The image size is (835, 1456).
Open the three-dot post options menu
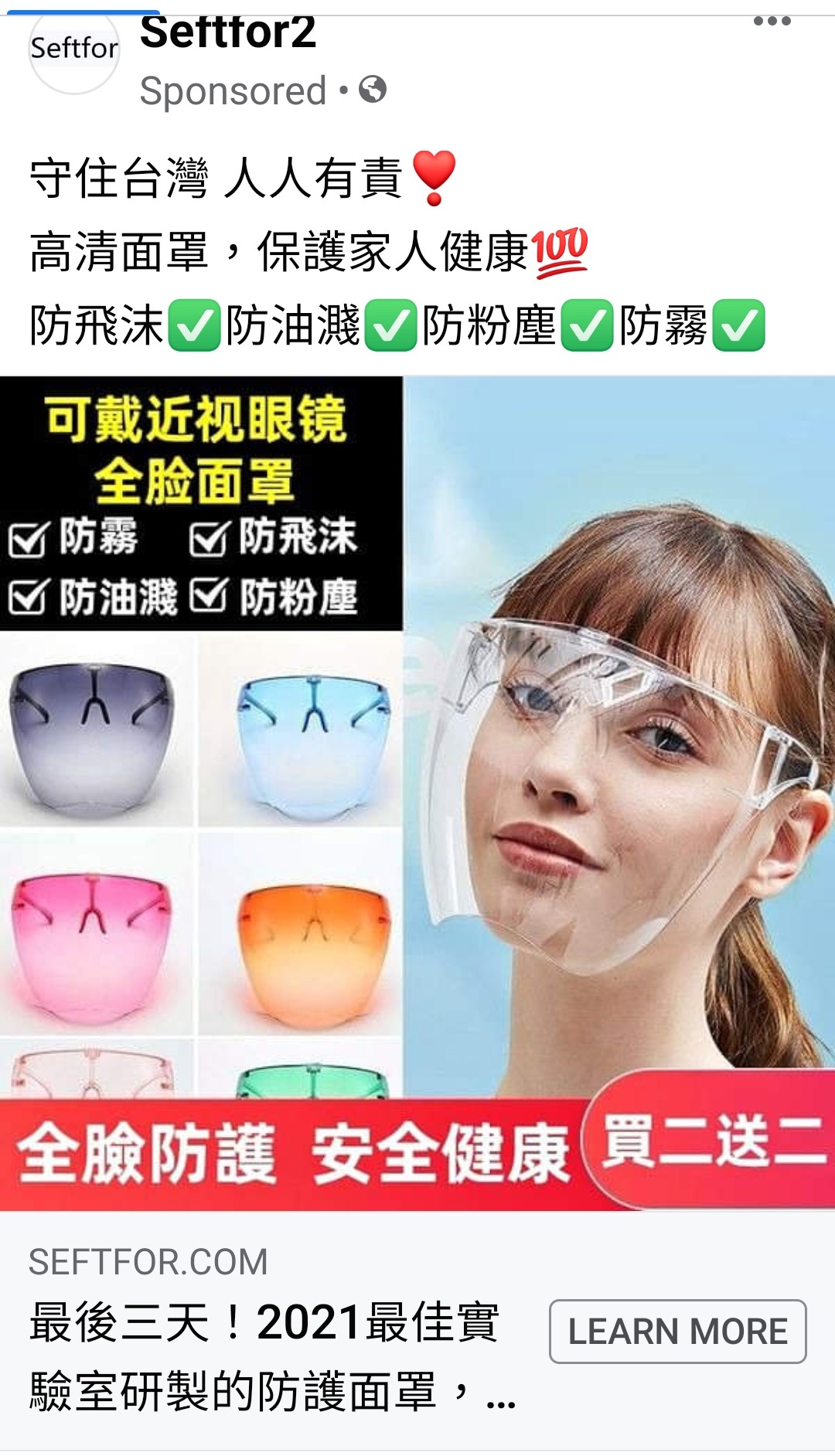pos(772,22)
